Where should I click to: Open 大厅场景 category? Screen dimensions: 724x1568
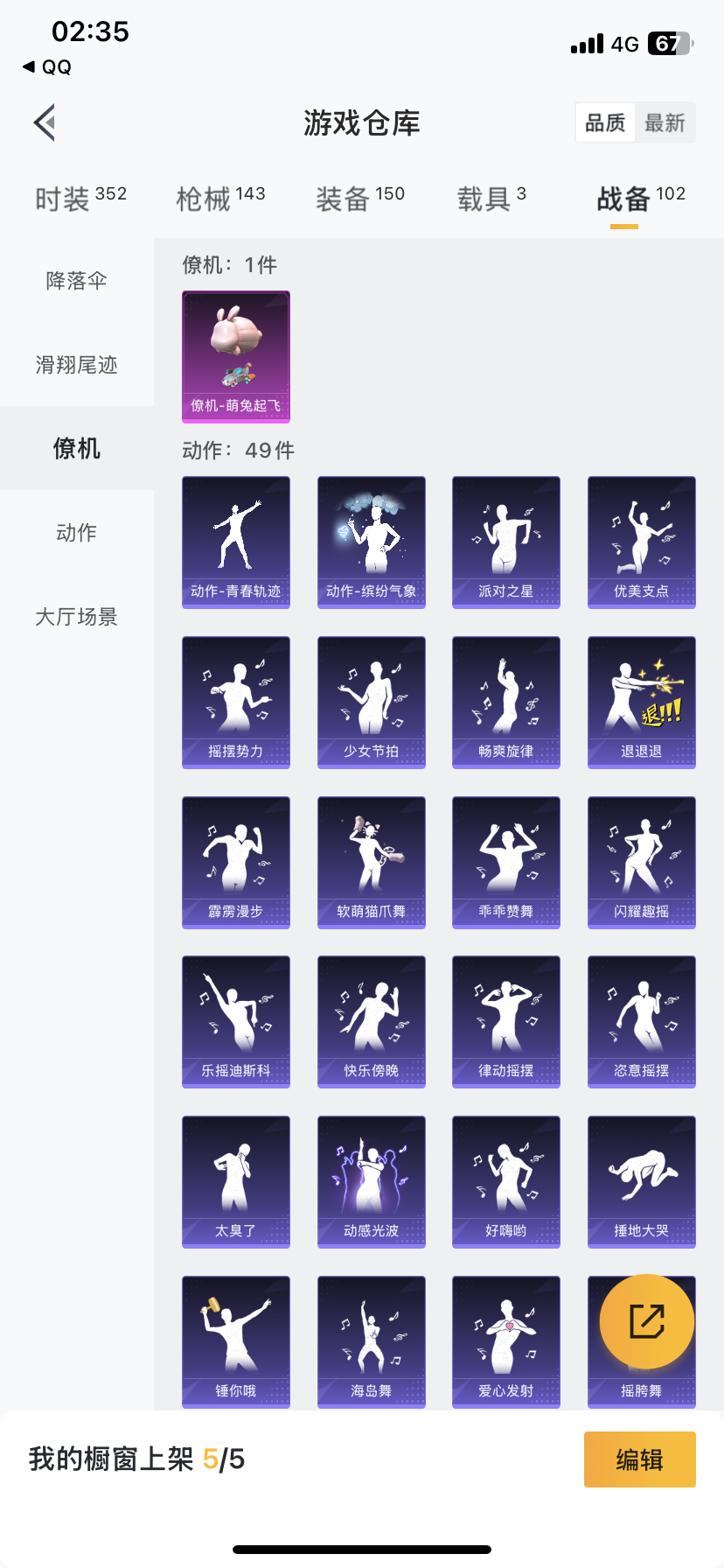pyautogui.click(x=77, y=617)
